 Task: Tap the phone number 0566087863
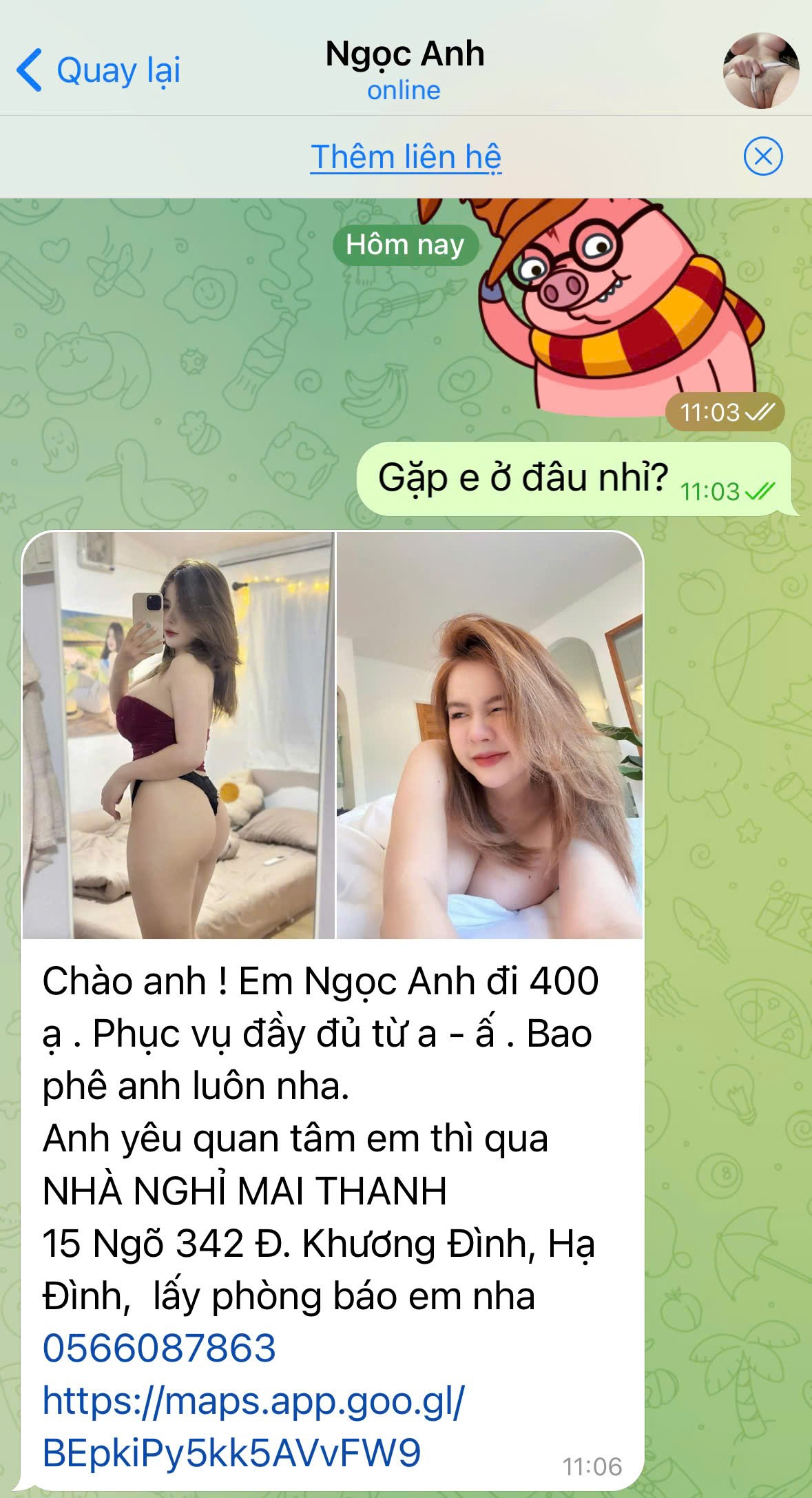point(159,1348)
